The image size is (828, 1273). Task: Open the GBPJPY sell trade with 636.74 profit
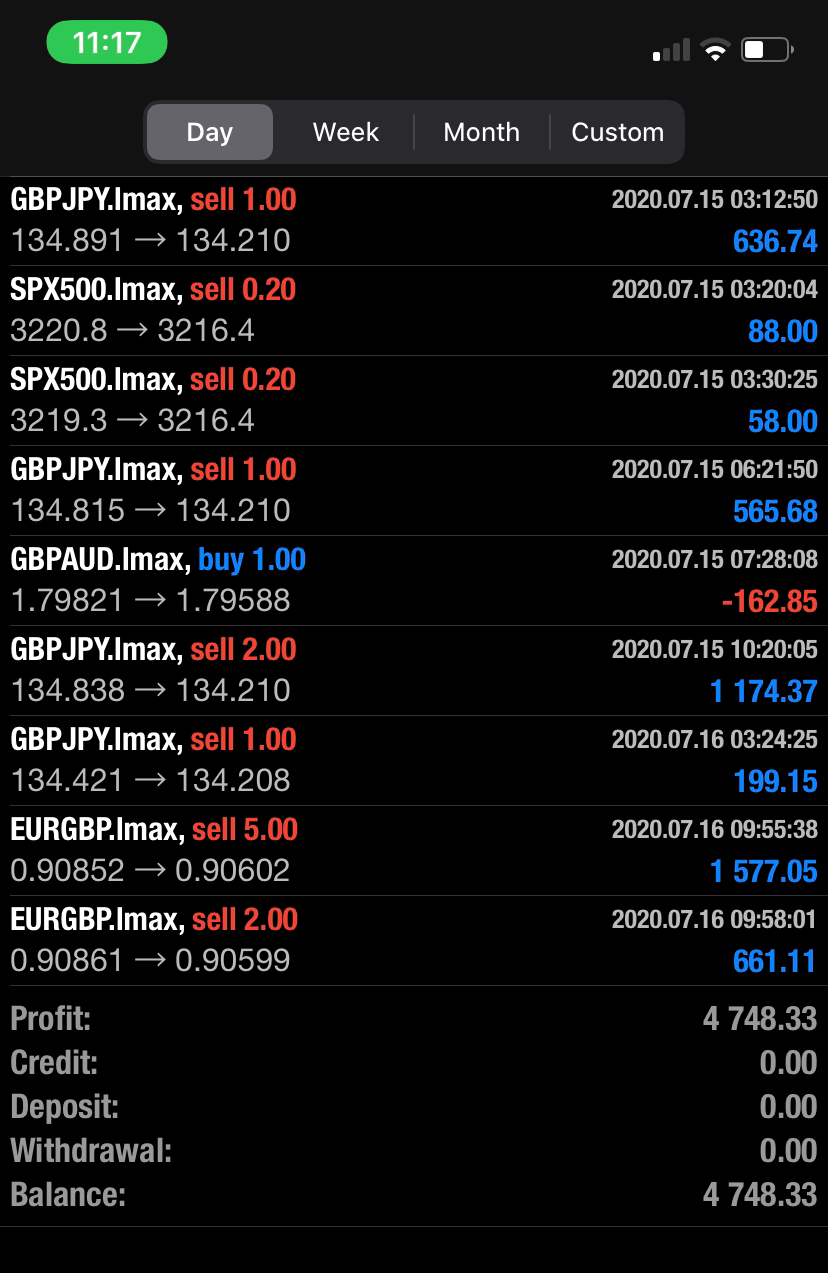414,221
